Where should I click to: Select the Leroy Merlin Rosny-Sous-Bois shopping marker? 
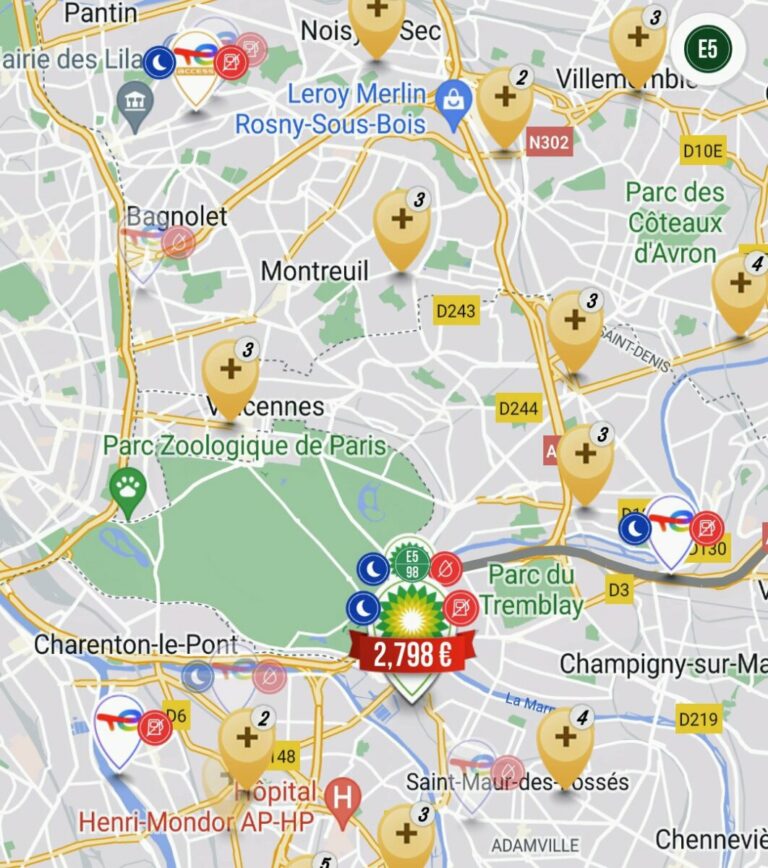pos(454,102)
